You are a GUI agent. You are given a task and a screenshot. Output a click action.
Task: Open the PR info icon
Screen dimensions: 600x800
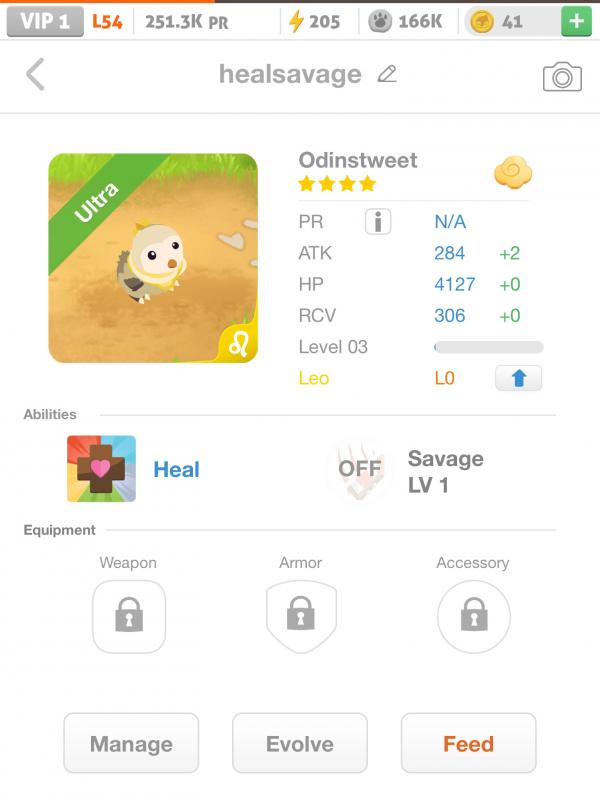point(378,222)
